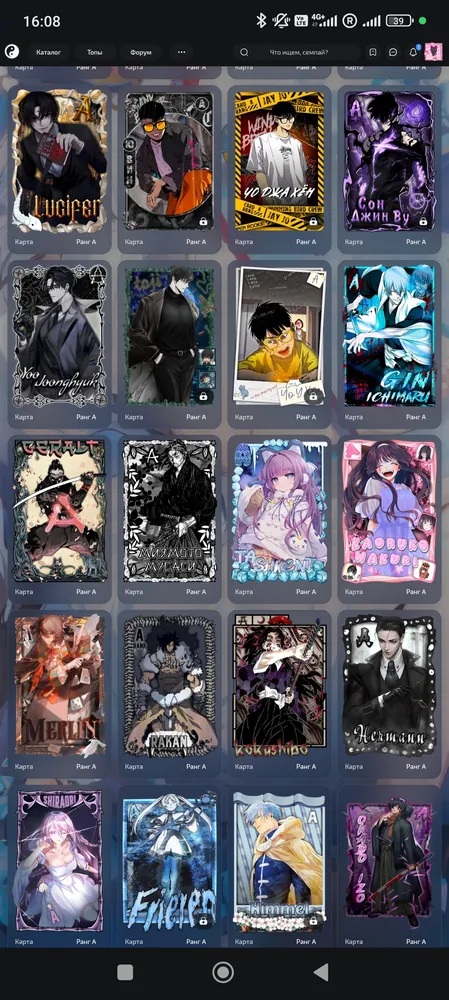
Task: View the Hermann card
Action: (x=389, y=684)
